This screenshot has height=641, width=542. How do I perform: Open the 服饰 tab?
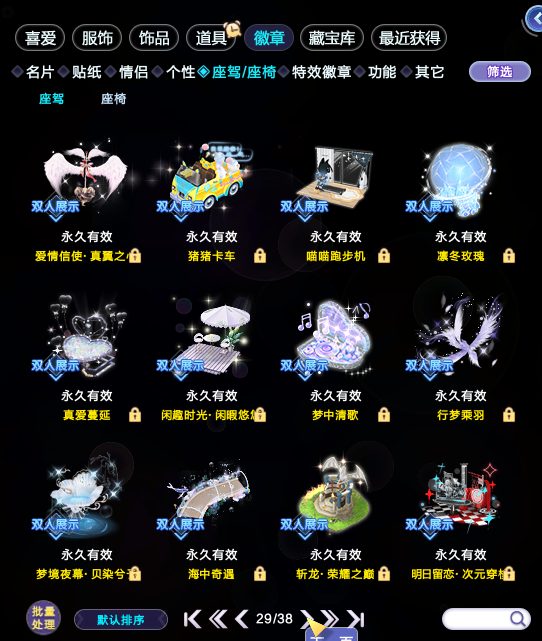pyautogui.click(x=97, y=38)
